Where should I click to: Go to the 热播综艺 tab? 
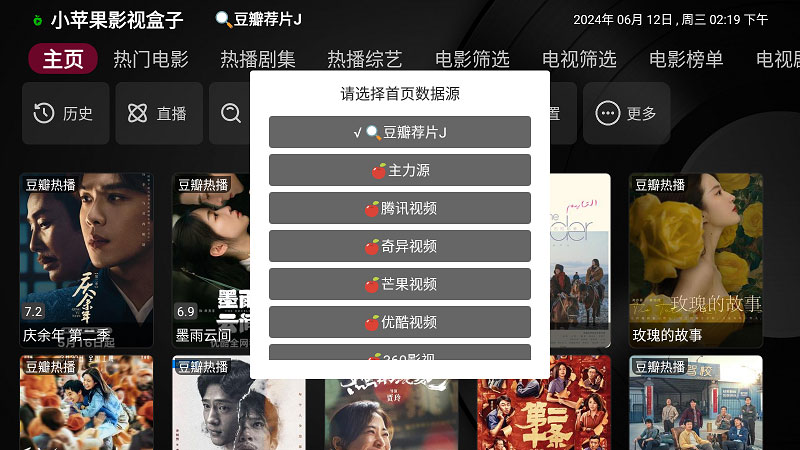[x=365, y=59]
